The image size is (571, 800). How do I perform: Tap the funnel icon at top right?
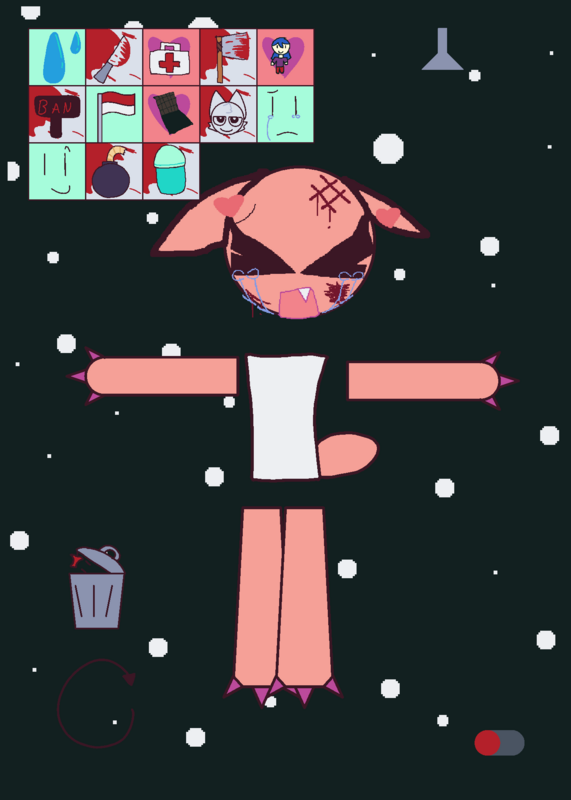pyautogui.click(x=442, y=49)
